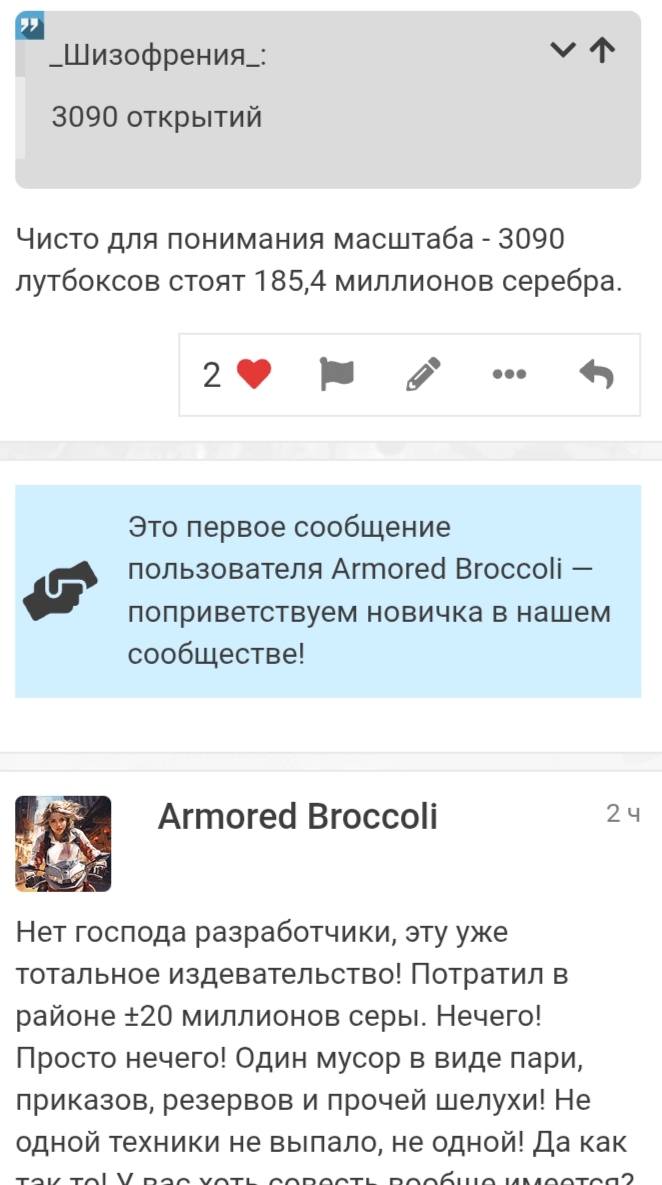The height and width of the screenshot is (1185, 662).
Task: Reply to this post using the arrow
Action: [x=596, y=375]
